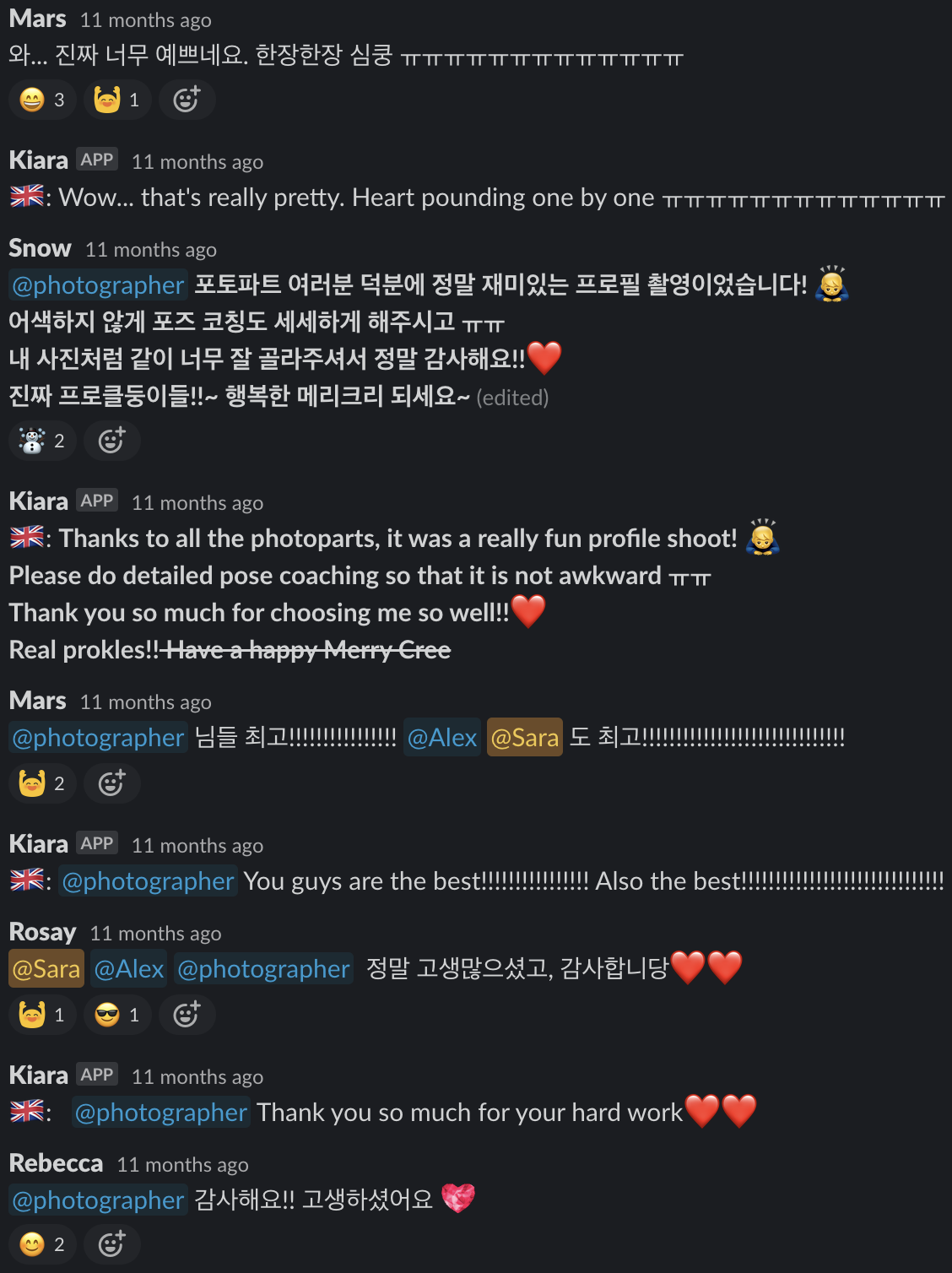
Task: Open emoji picker on Mars's first message
Action: pyautogui.click(x=187, y=99)
